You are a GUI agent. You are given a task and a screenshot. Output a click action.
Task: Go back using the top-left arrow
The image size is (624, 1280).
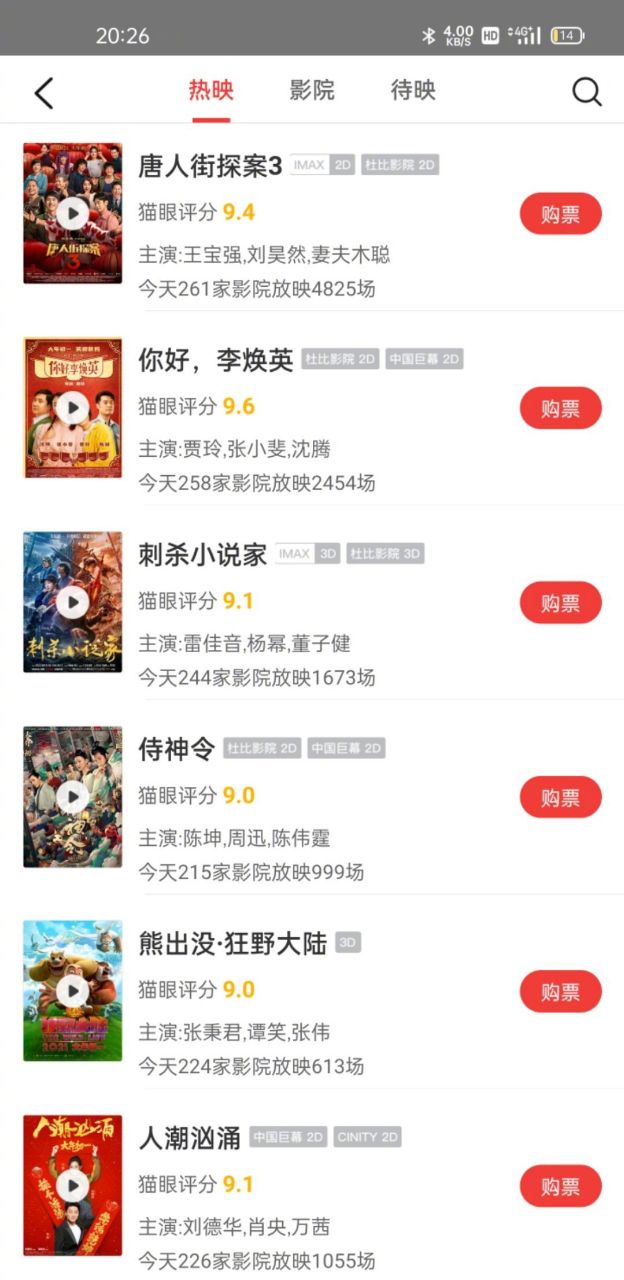coord(44,93)
